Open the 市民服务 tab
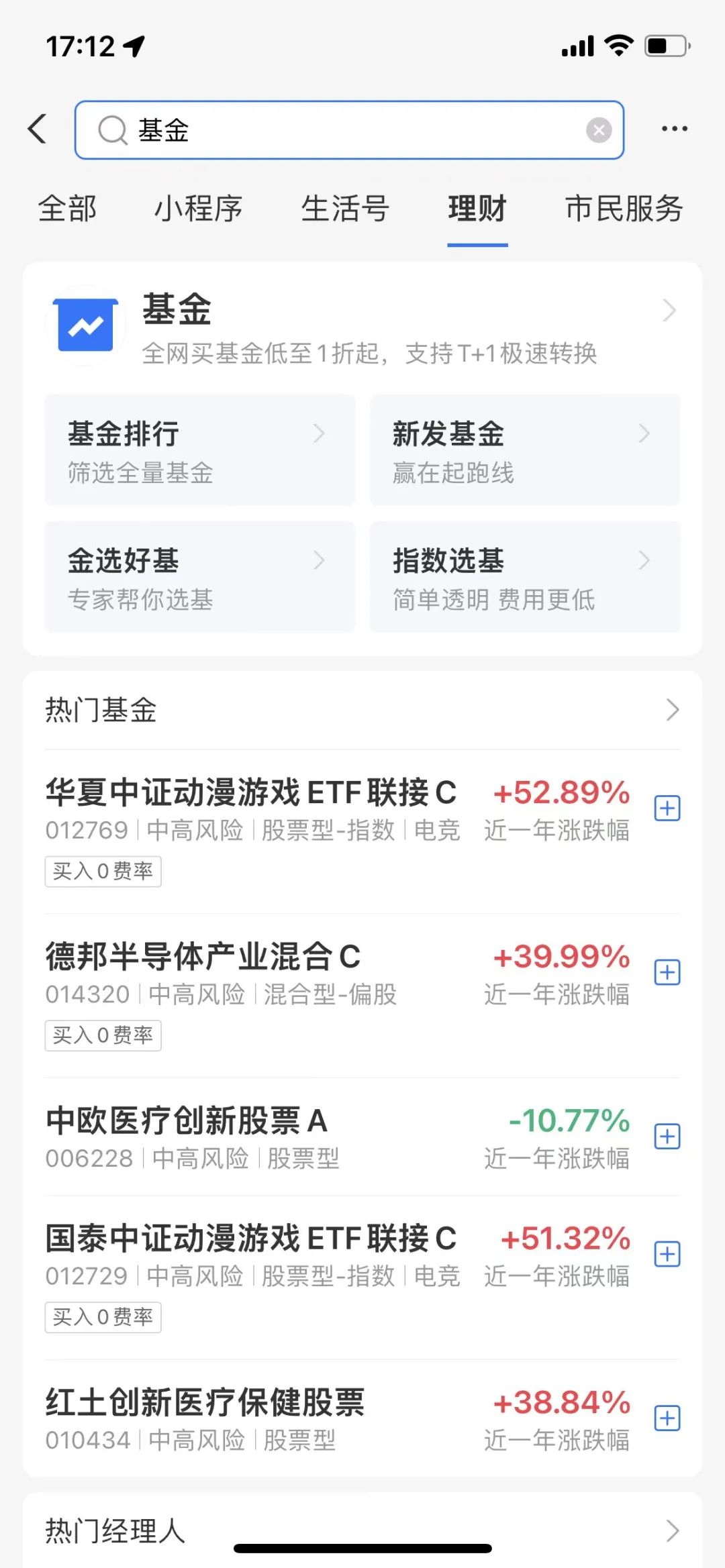The image size is (725, 1568). click(x=624, y=209)
